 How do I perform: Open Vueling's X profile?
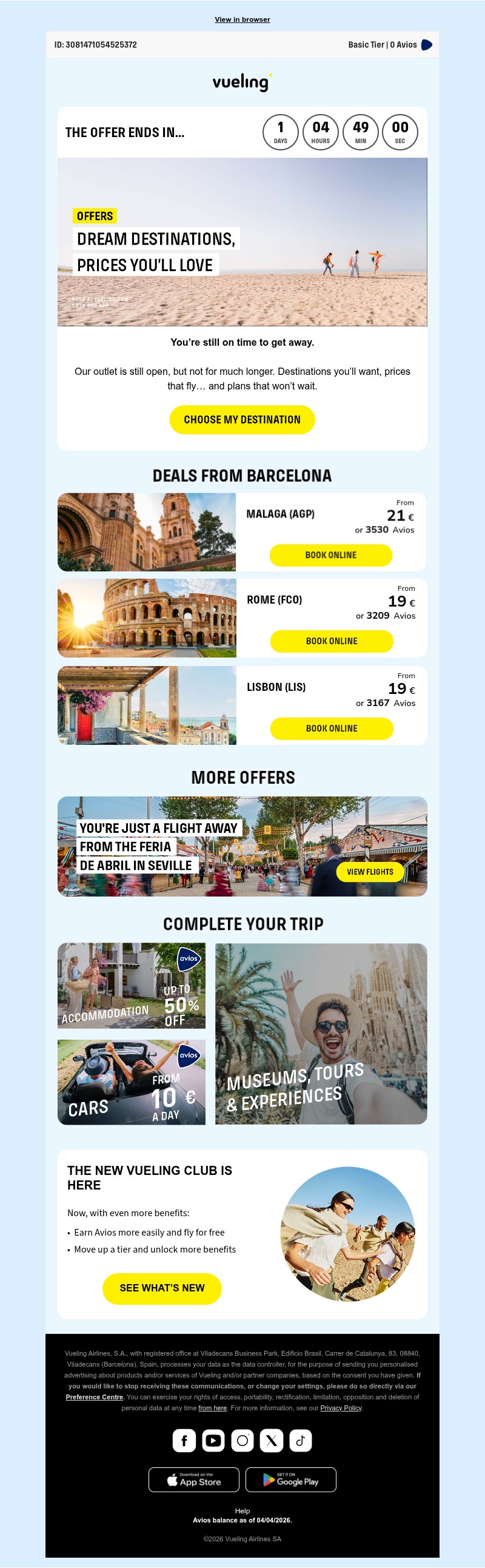click(272, 1440)
